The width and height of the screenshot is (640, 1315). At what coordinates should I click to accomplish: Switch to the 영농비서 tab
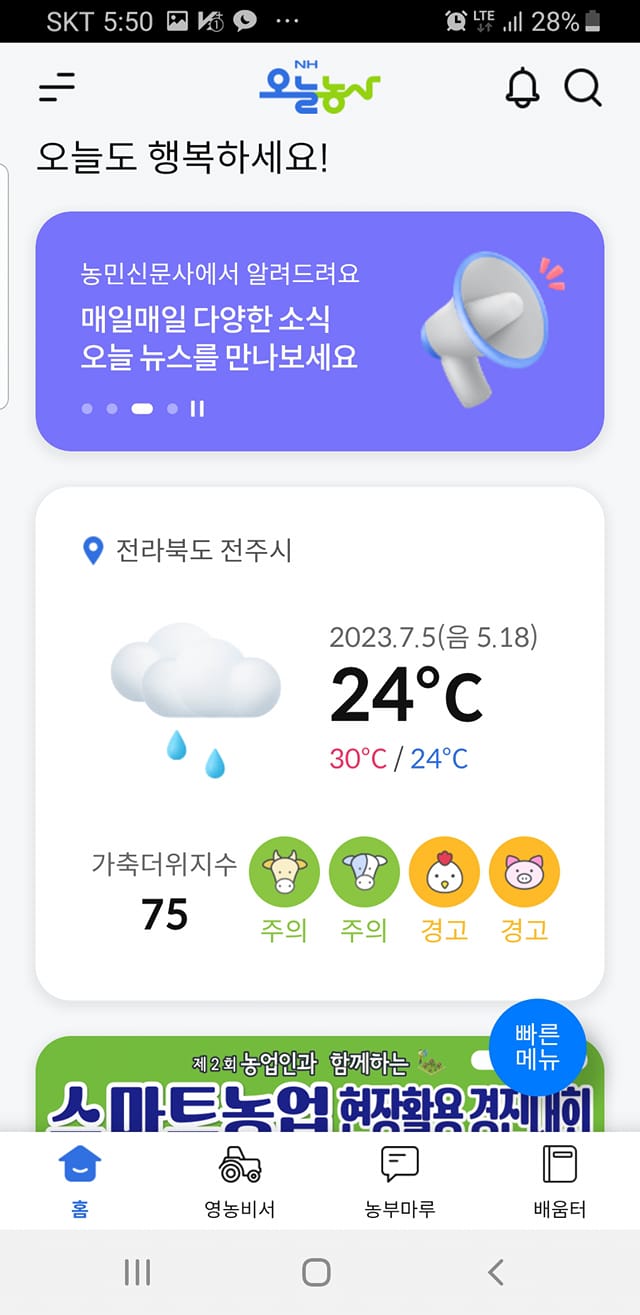240,1181
